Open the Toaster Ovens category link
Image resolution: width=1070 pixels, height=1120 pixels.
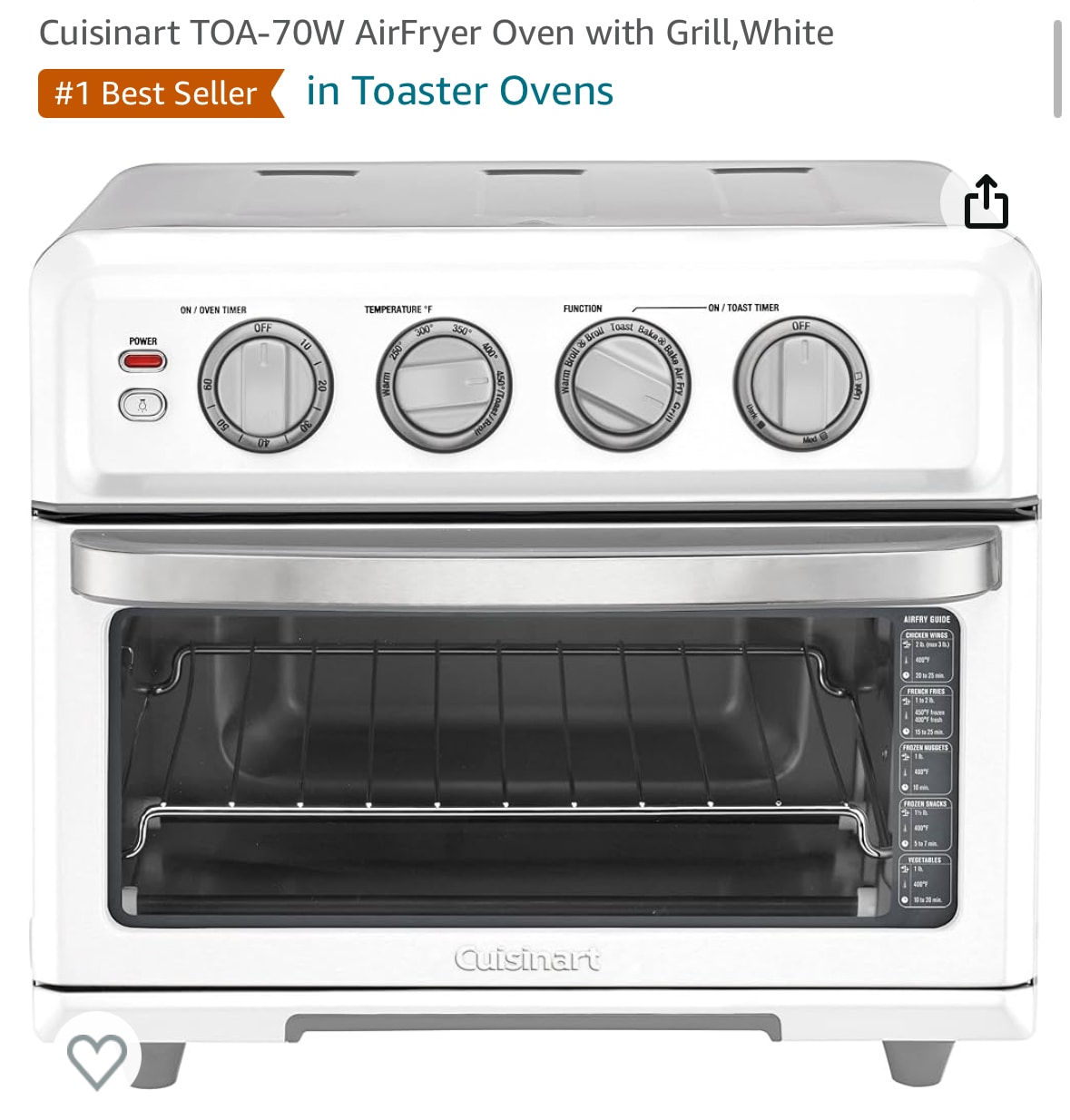tap(459, 92)
